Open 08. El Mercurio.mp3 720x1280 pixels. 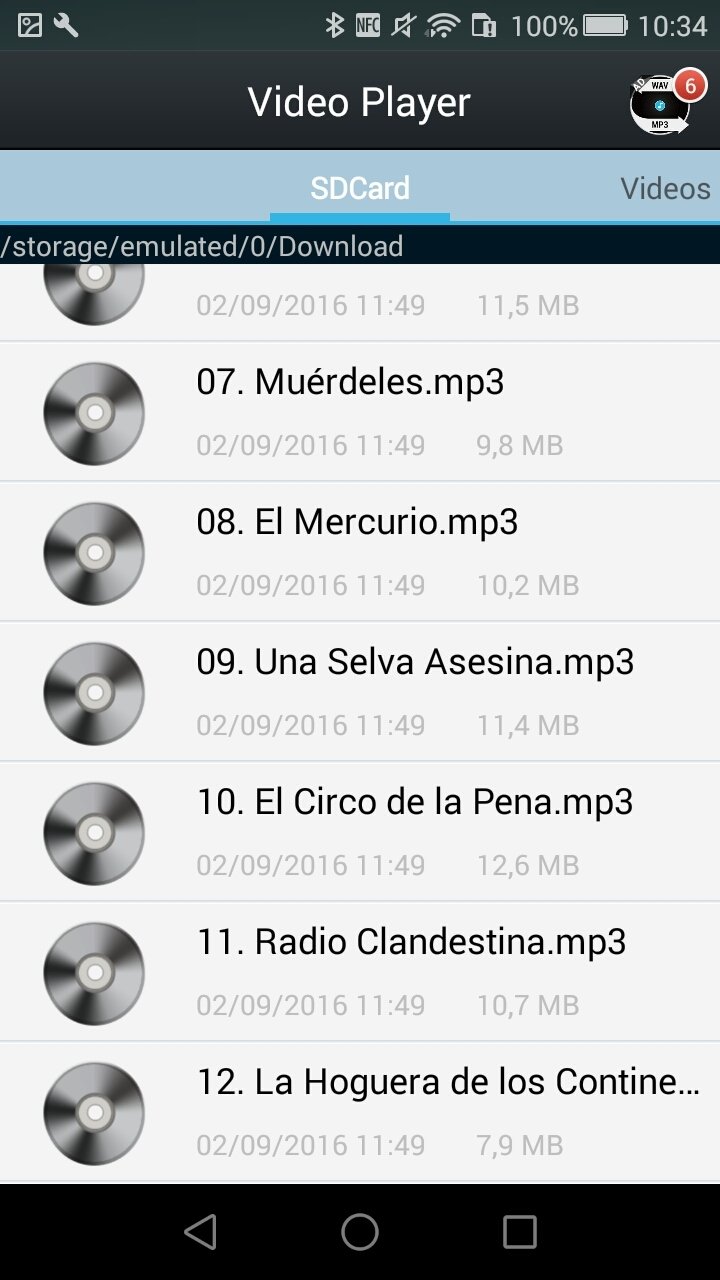(360, 552)
